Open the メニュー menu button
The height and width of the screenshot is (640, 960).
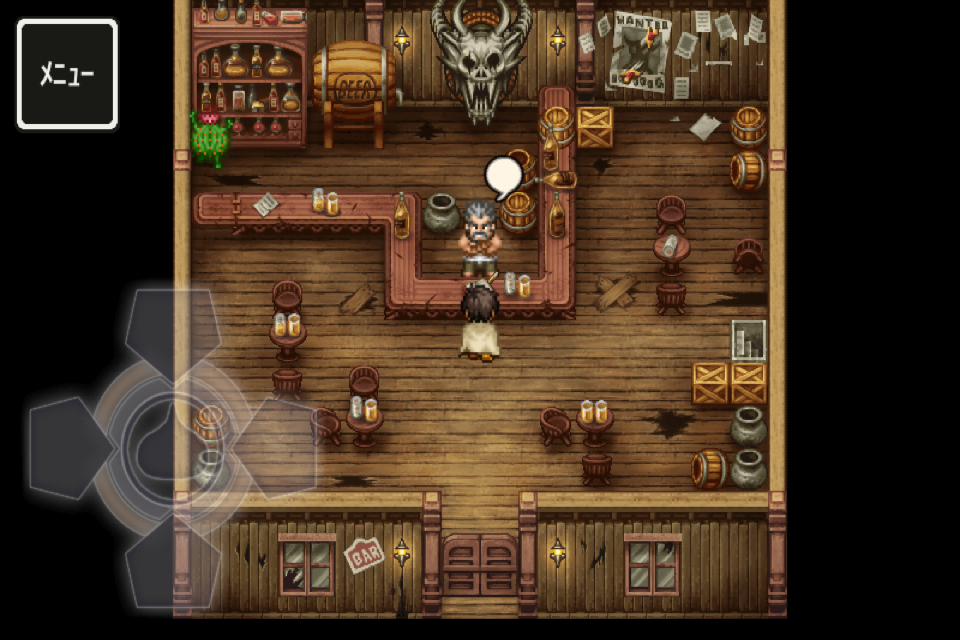point(67,74)
